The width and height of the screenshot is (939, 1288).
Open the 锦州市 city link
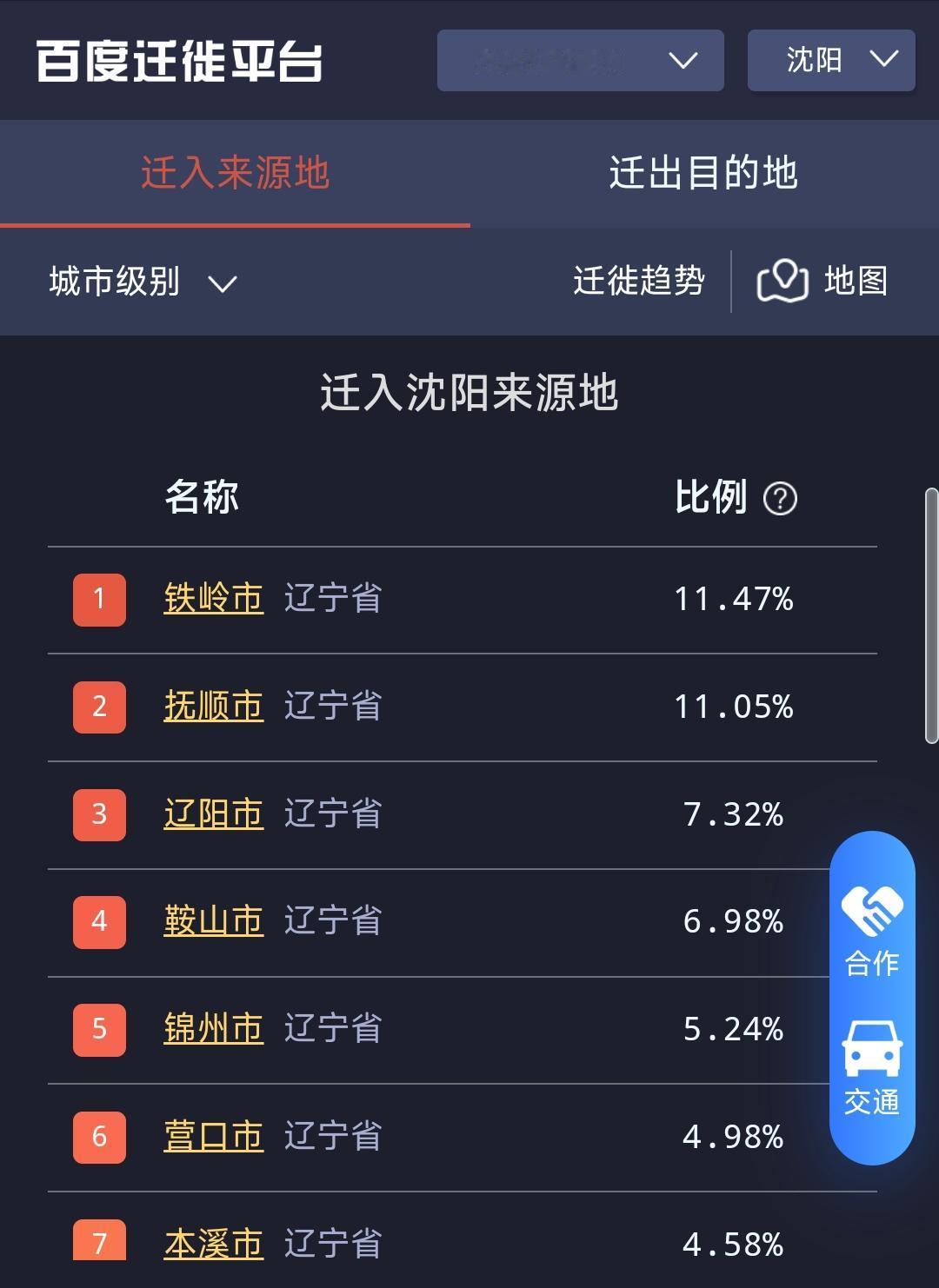[x=214, y=1029]
